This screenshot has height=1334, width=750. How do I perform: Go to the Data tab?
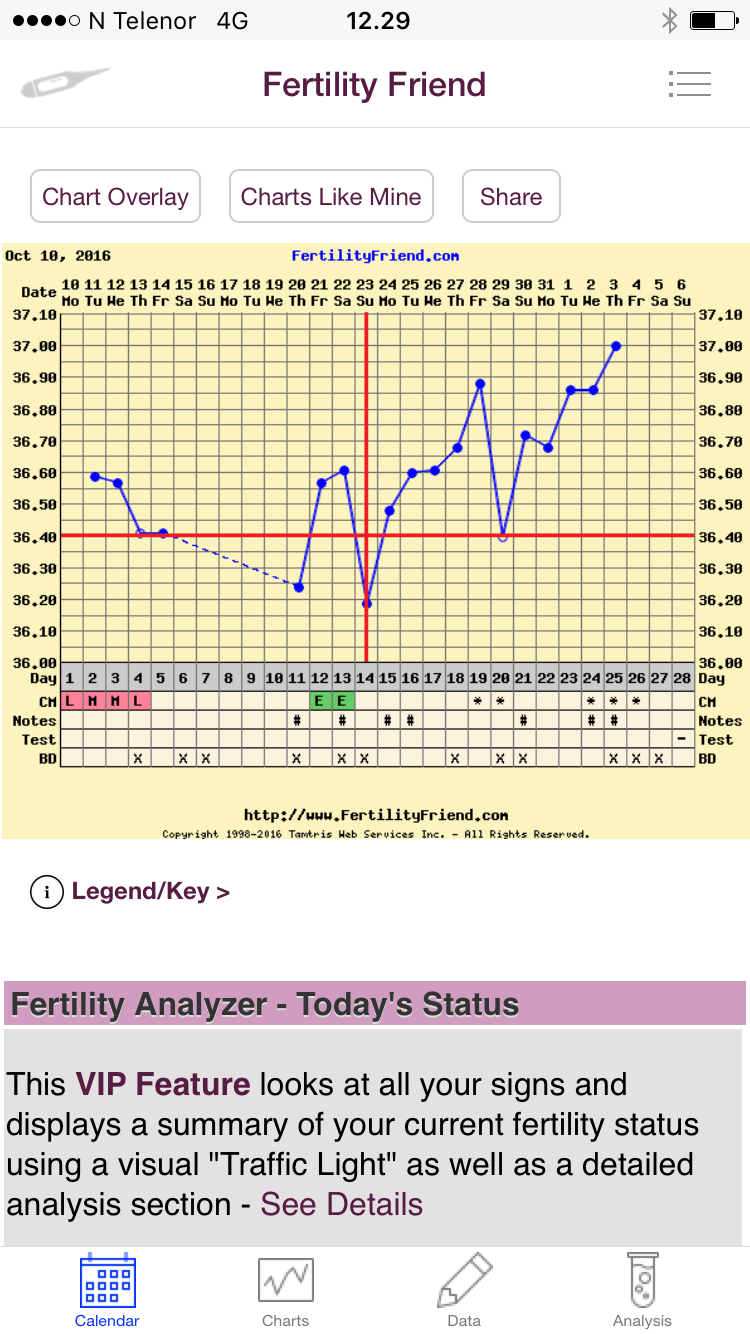click(x=464, y=1290)
